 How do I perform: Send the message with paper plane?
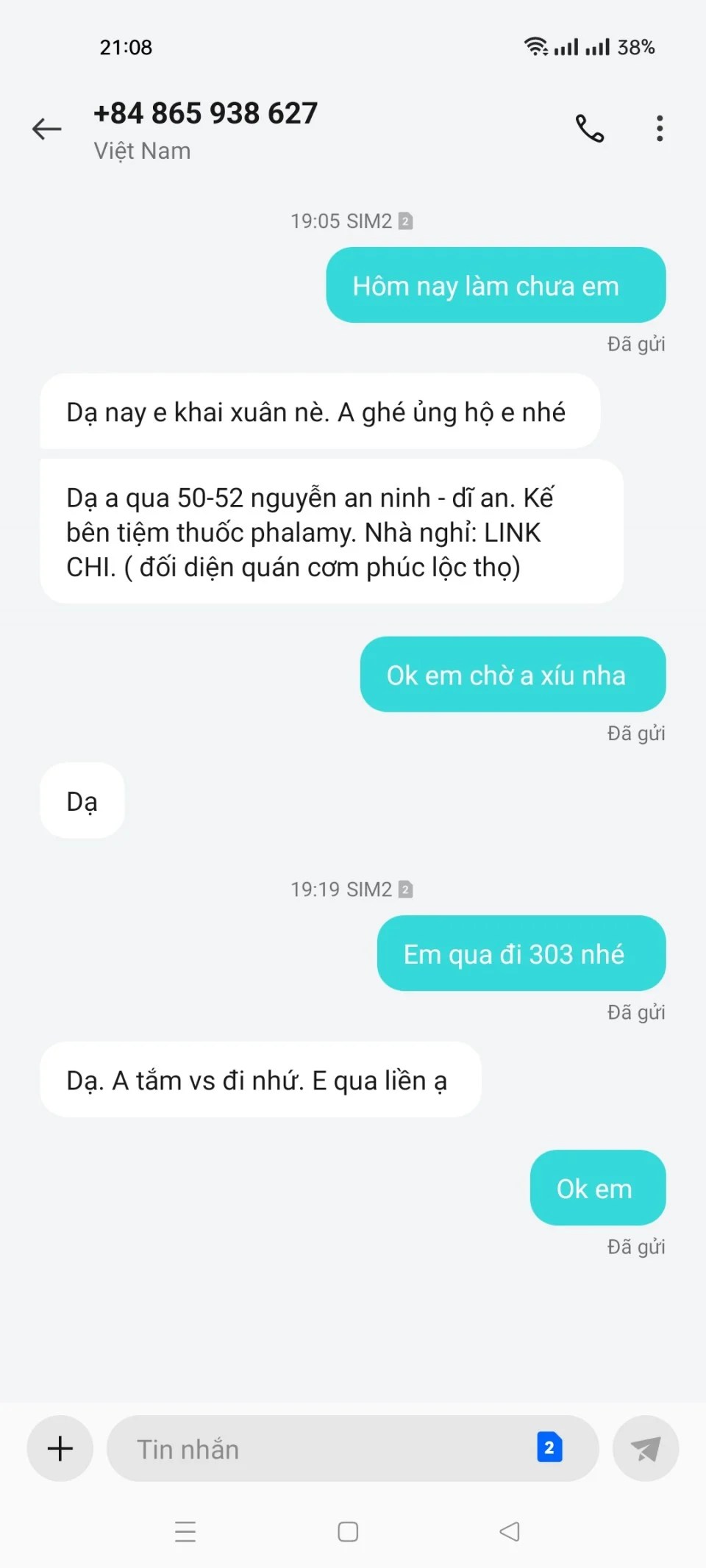tap(646, 1448)
